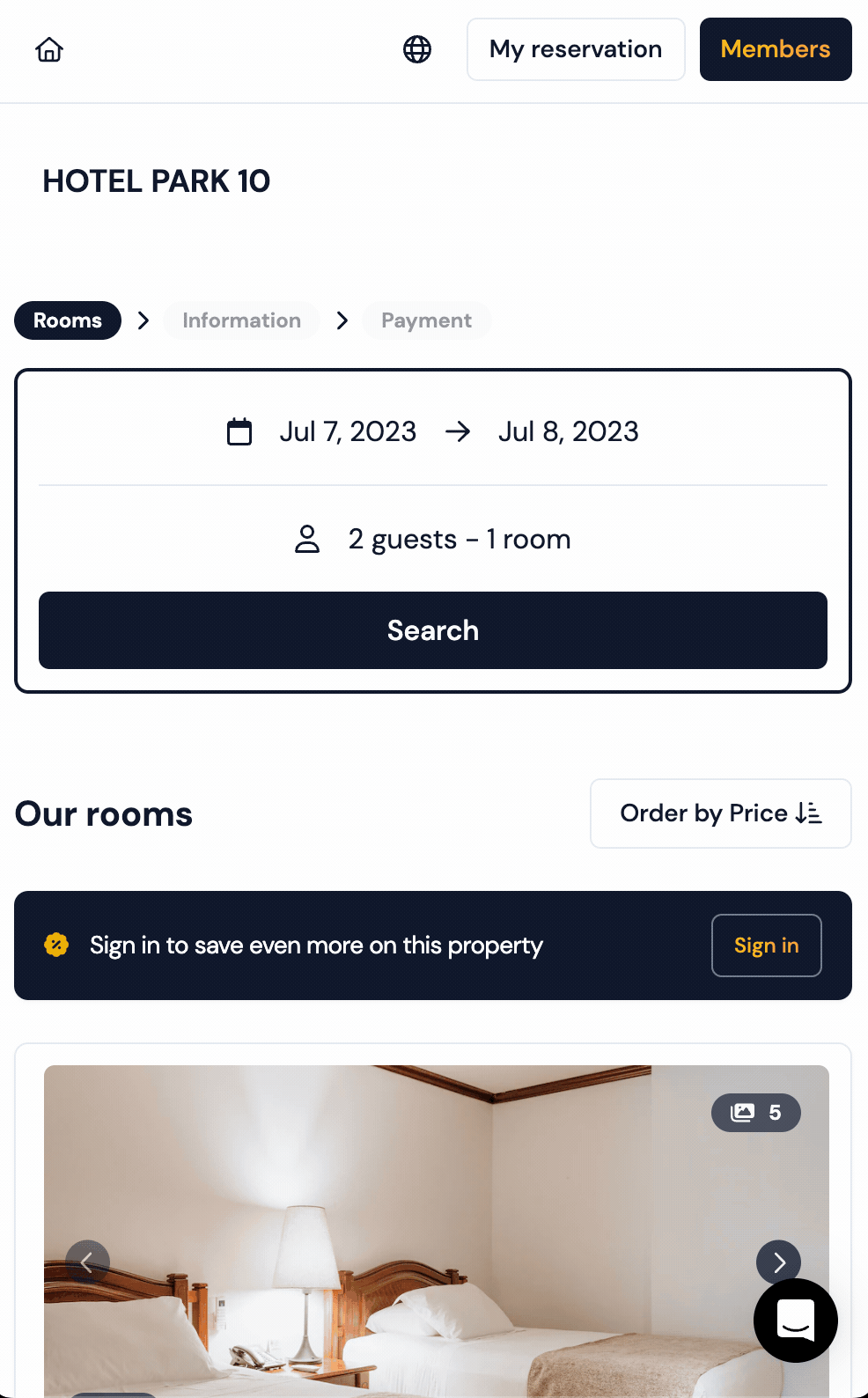
Task: Go to the home page icon
Action: (x=49, y=49)
